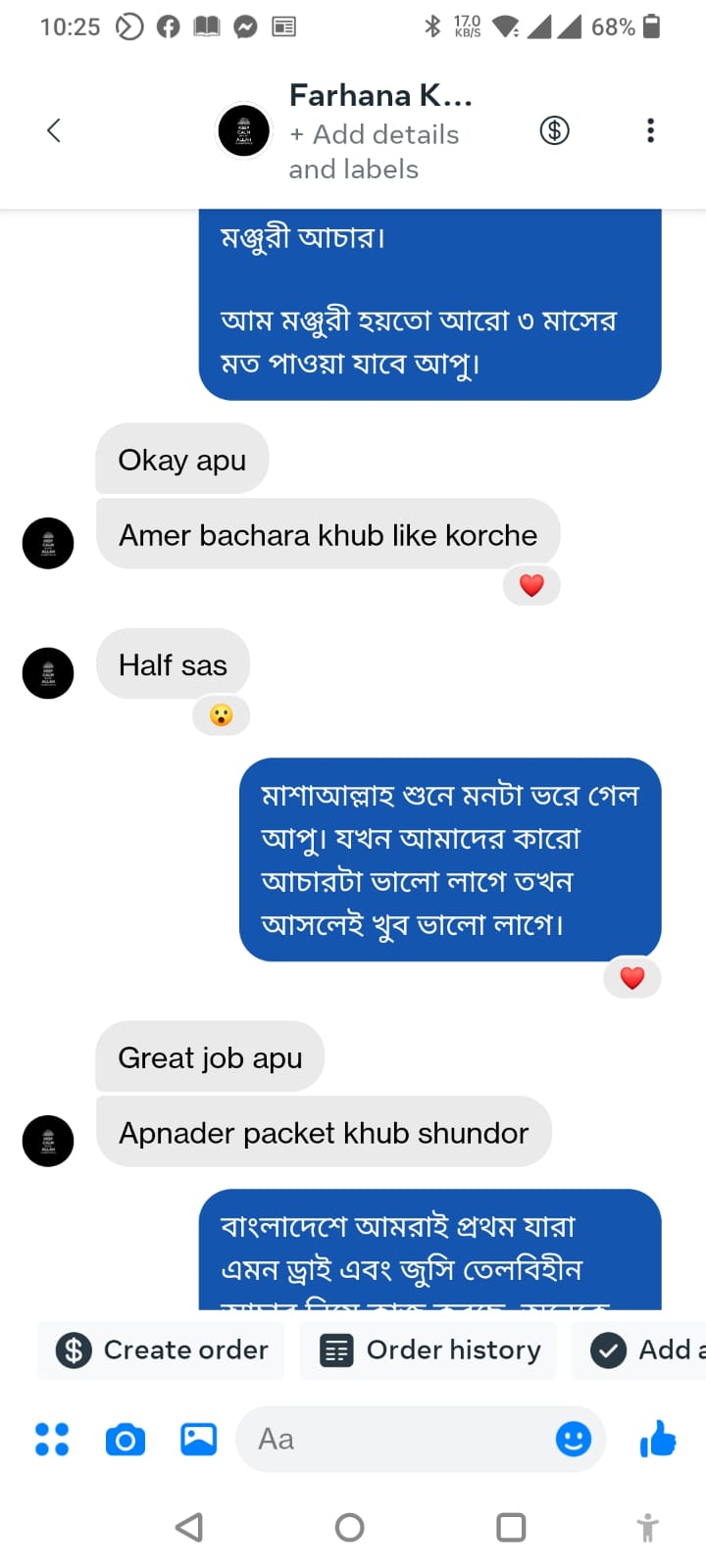Open Farhana K's profile picture
706x1568 pixels.
point(243,130)
